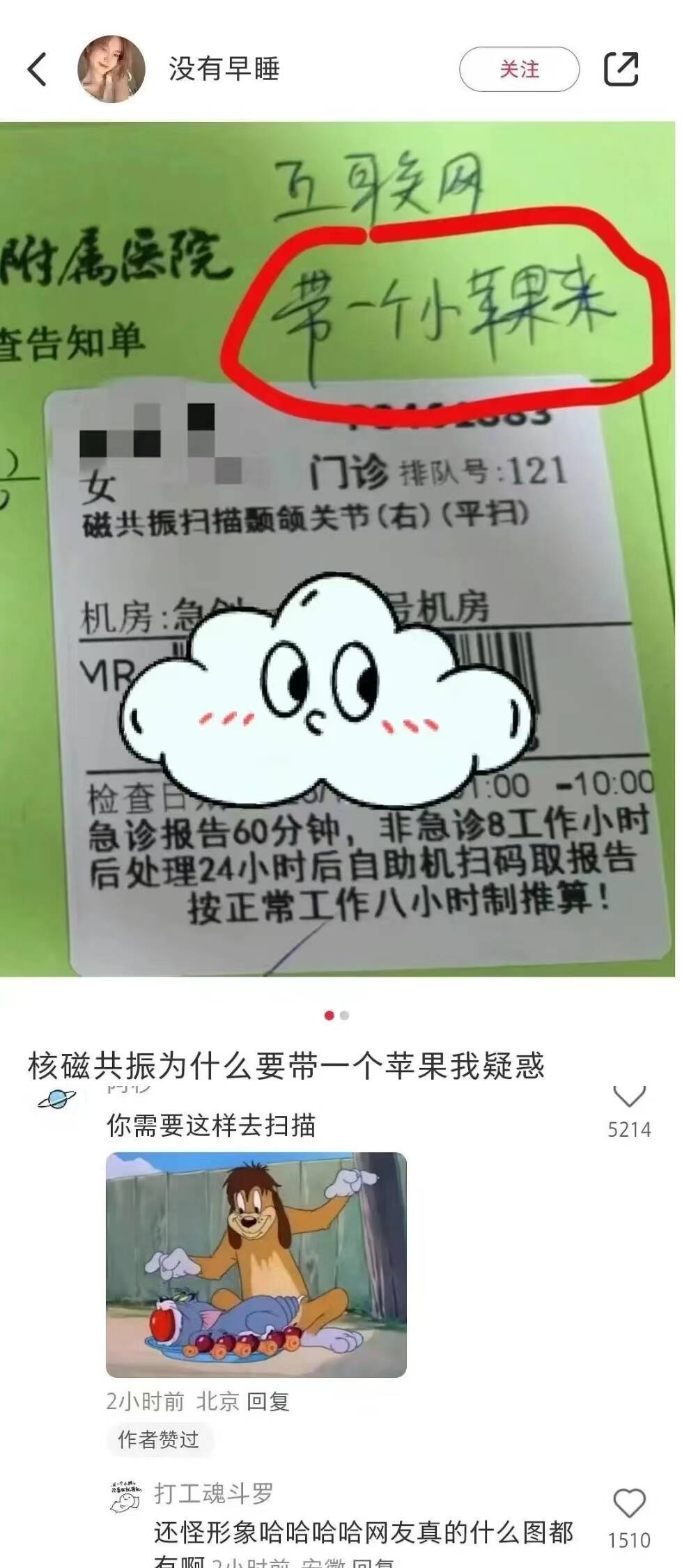The image size is (682, 1568).
Task: Like the comment 你需要这样去扫描
Action: click(x=628, y=1098)
